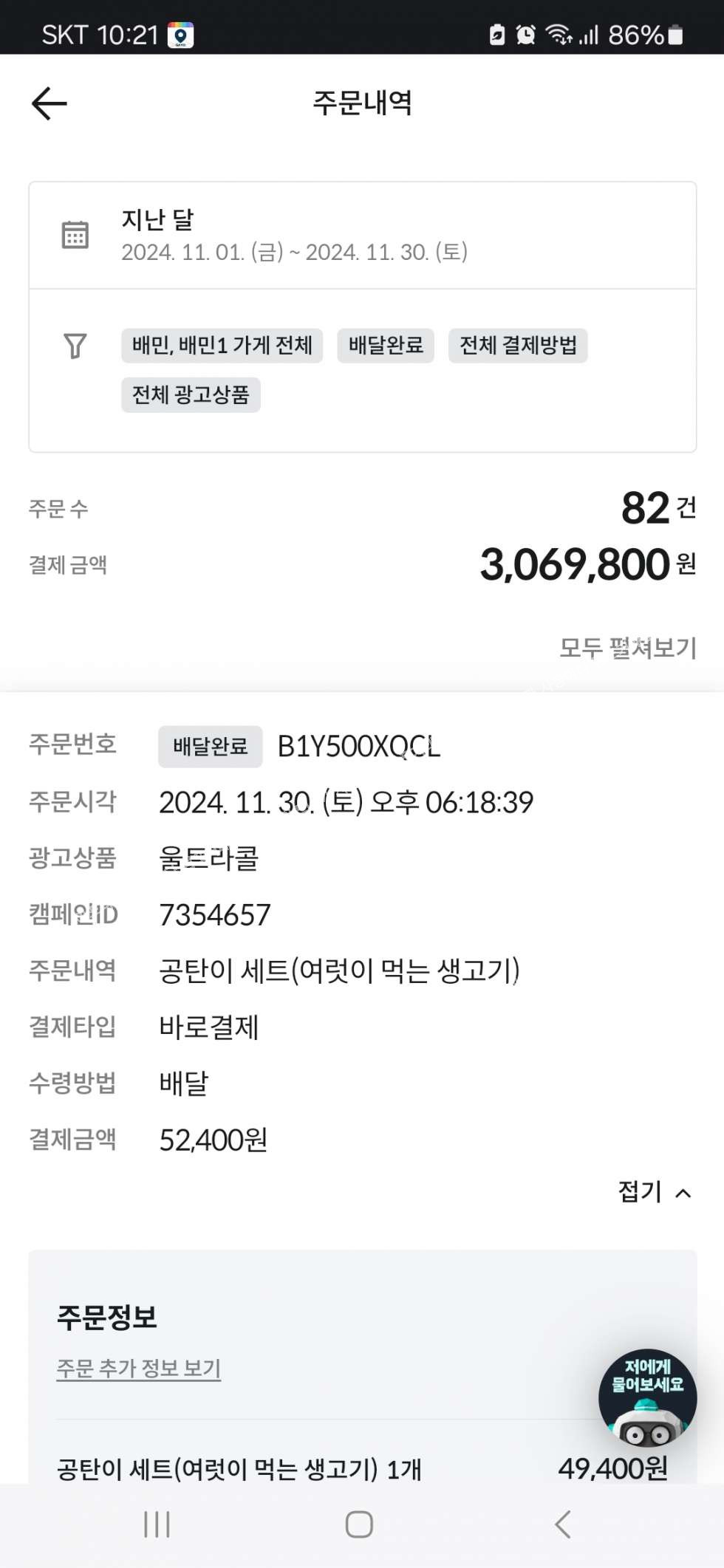Open the 주문 추가 정보 보기 link
724x1568 pixels.
point(139,1368)
